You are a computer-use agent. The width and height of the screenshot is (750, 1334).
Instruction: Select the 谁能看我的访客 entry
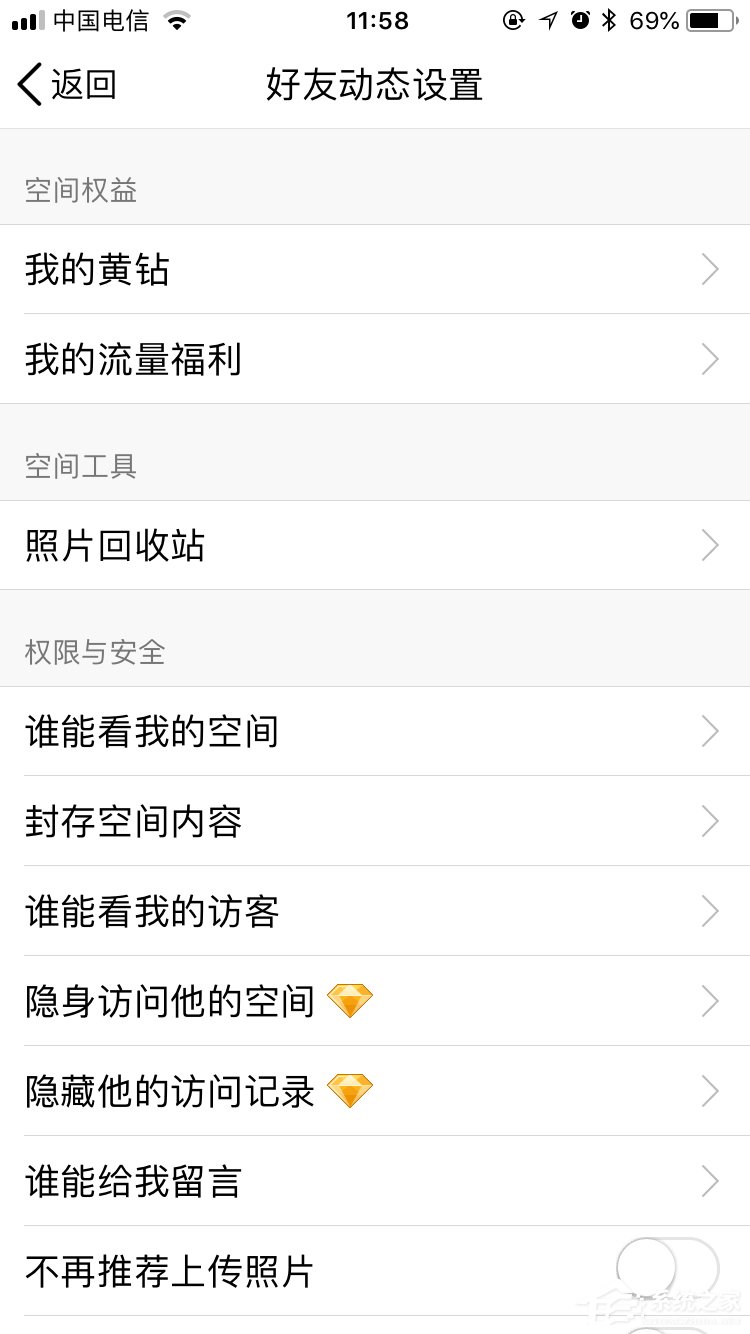pyautogui.click(x=375, y=911)
